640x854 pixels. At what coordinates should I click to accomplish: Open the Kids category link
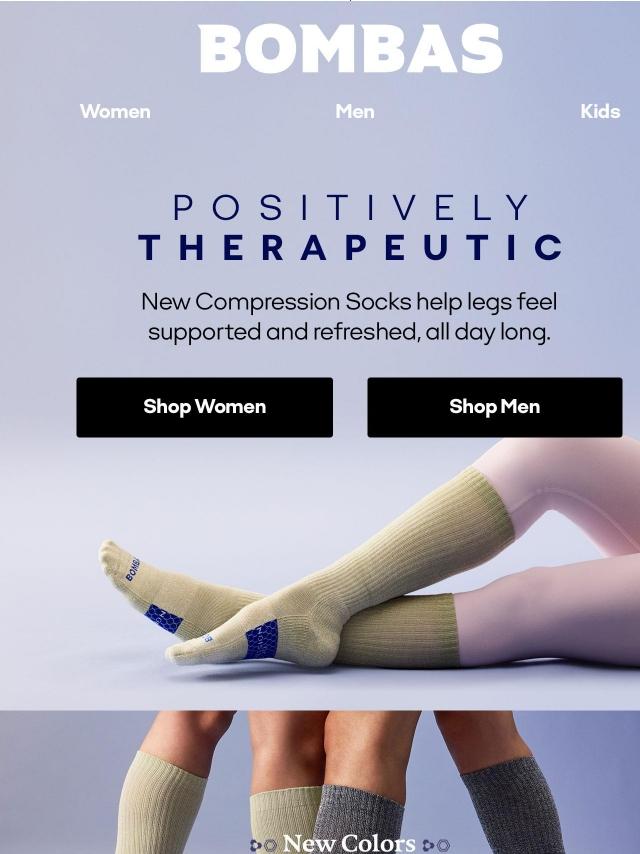coord(600,111)
